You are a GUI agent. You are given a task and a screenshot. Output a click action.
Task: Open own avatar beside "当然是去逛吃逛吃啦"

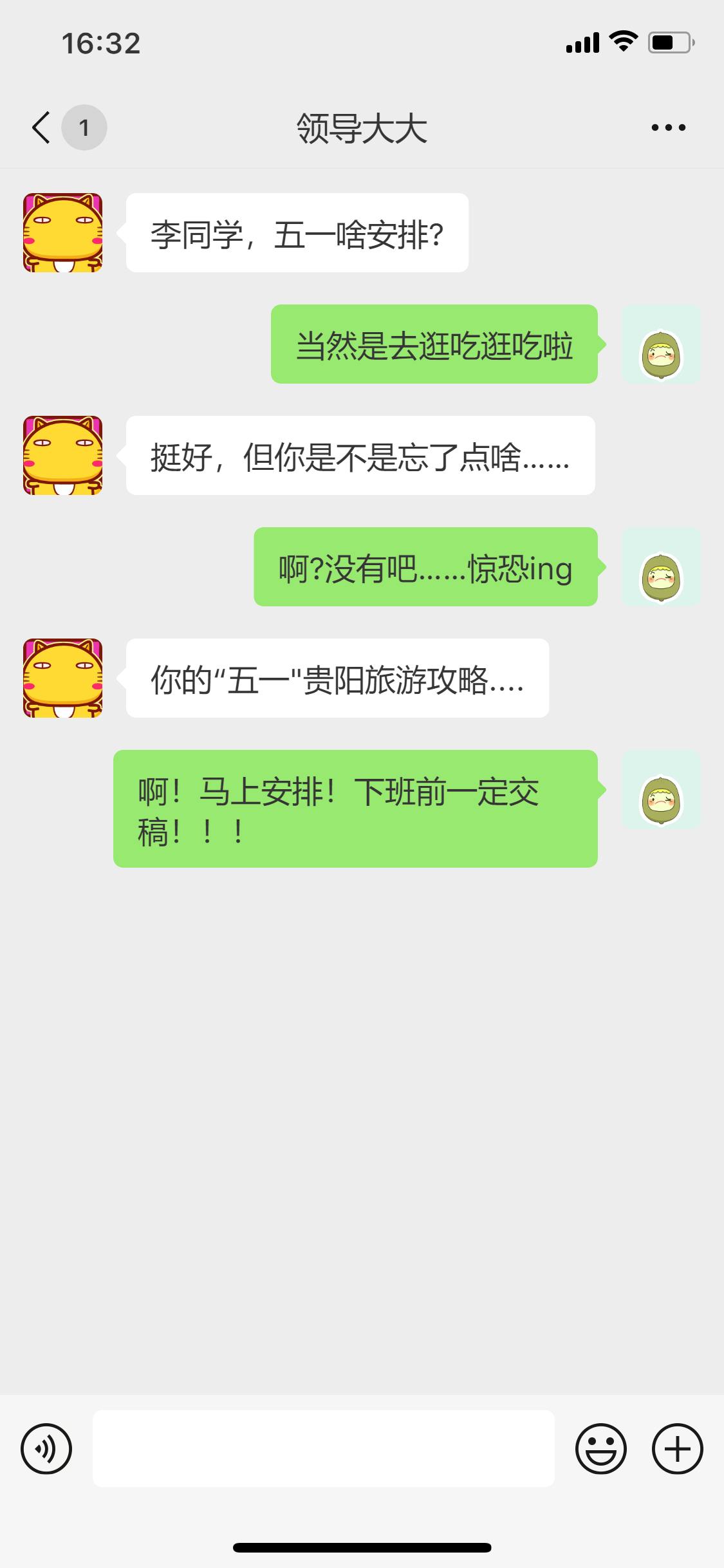[661, 344]
